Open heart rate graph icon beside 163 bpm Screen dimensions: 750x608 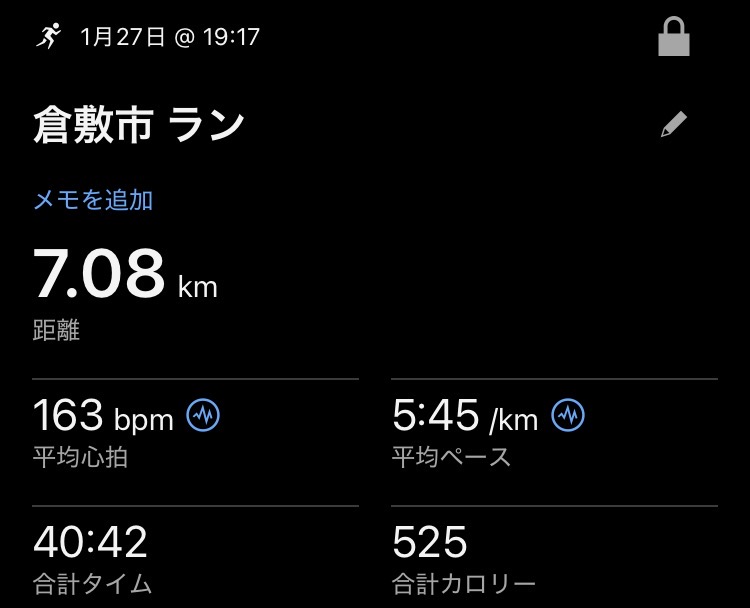(203, 415)
